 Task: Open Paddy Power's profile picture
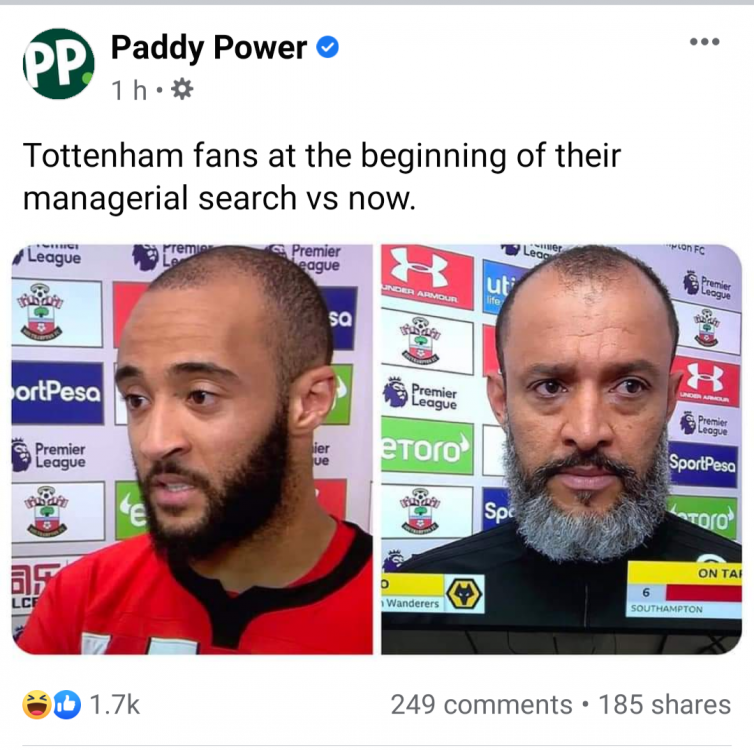(58, 64)
